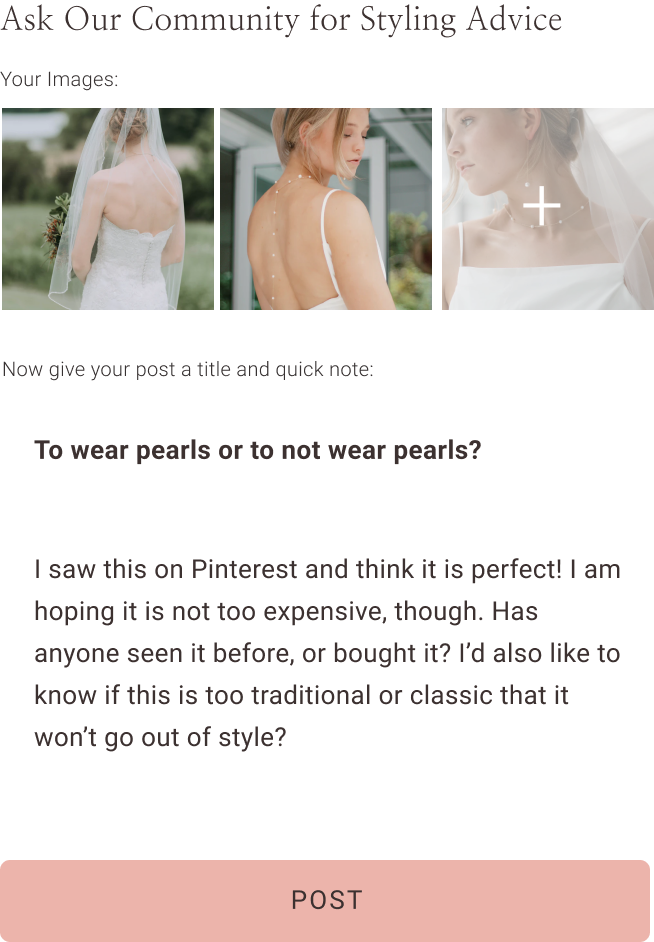Add another image with the plus tile

point(542,206)
